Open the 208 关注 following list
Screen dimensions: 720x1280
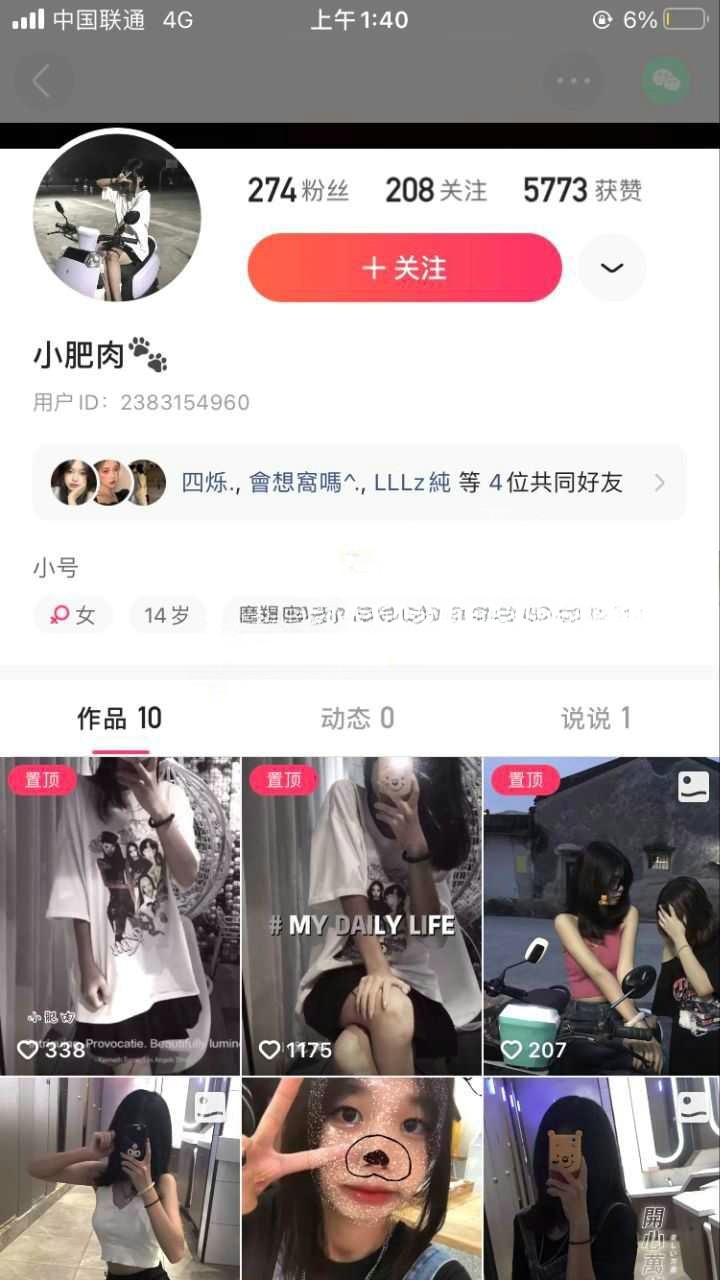click(x=436, y=190)
